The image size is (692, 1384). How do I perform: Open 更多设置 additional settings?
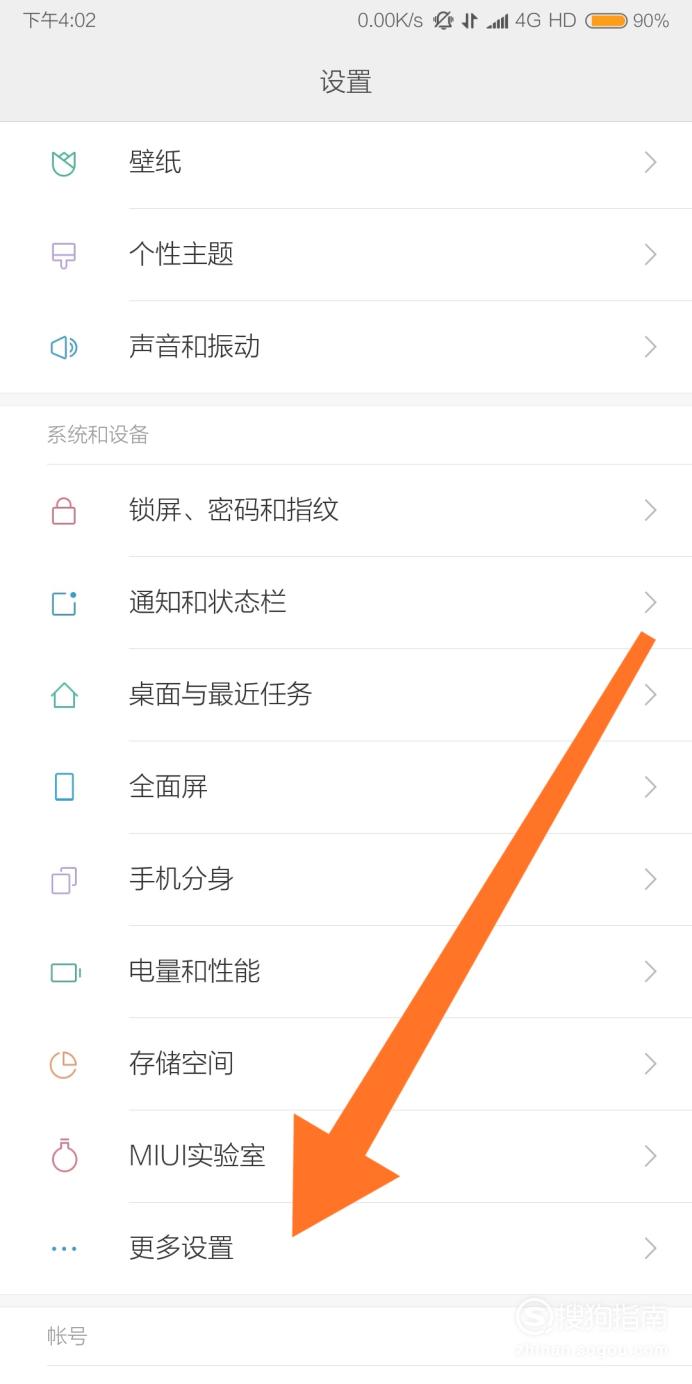click(x=346, y=1248)
